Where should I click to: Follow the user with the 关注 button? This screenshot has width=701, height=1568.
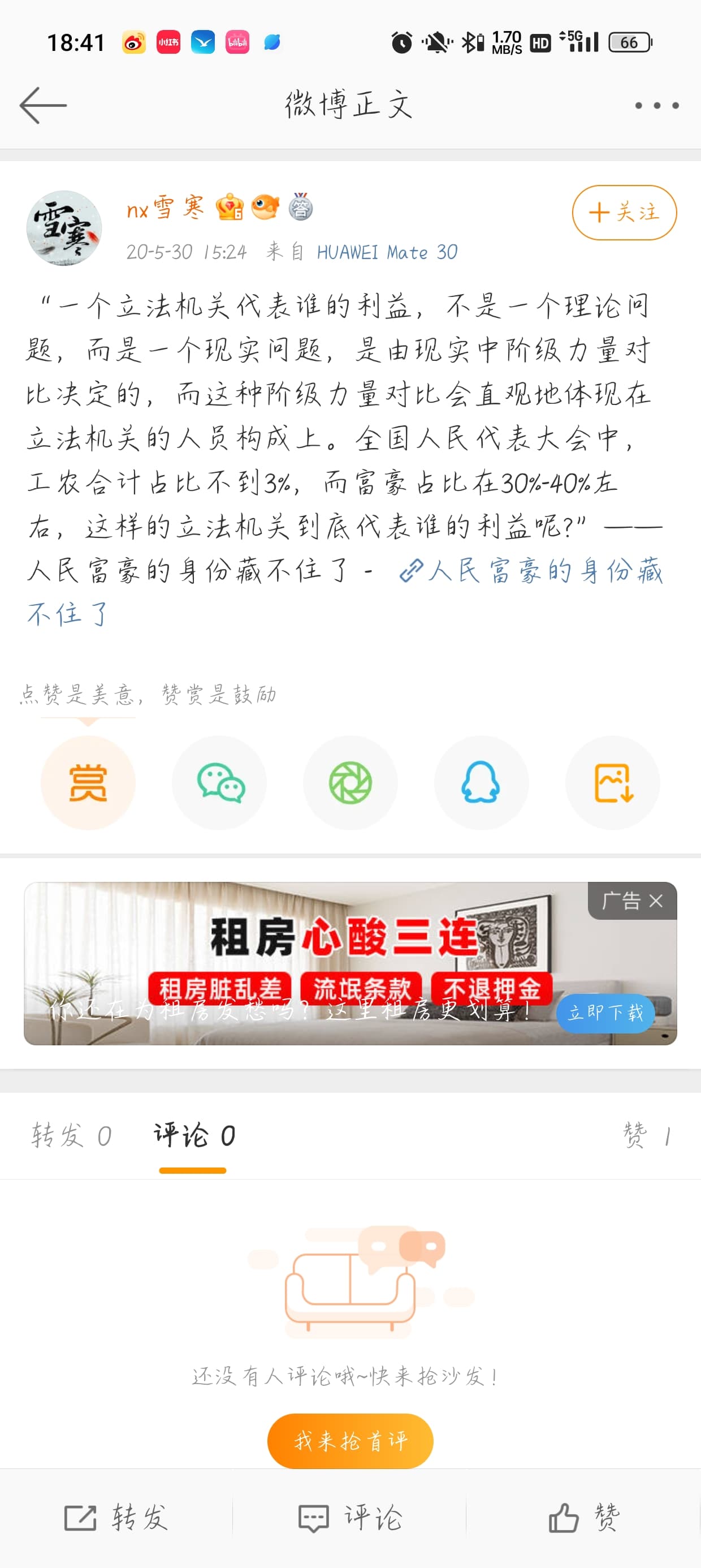(x=622, y=214)
